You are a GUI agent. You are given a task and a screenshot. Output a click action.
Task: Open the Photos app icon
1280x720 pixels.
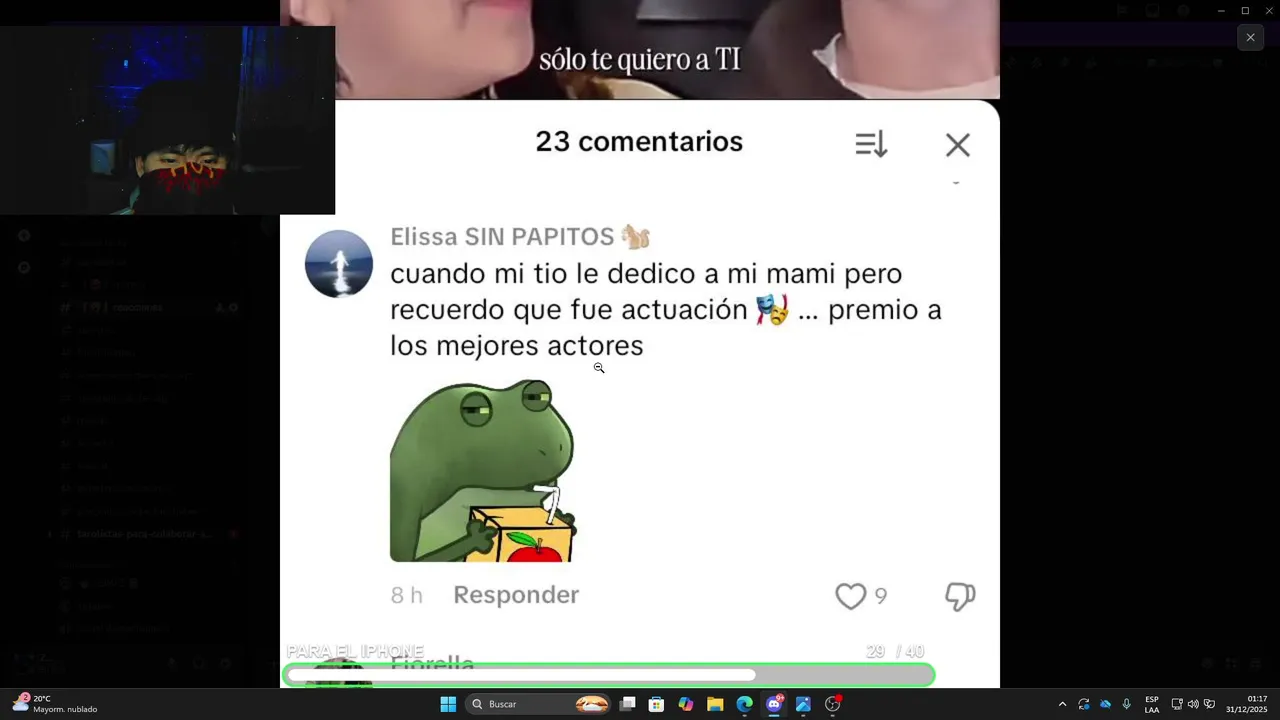pyautogui.click(x=803, y=704)
